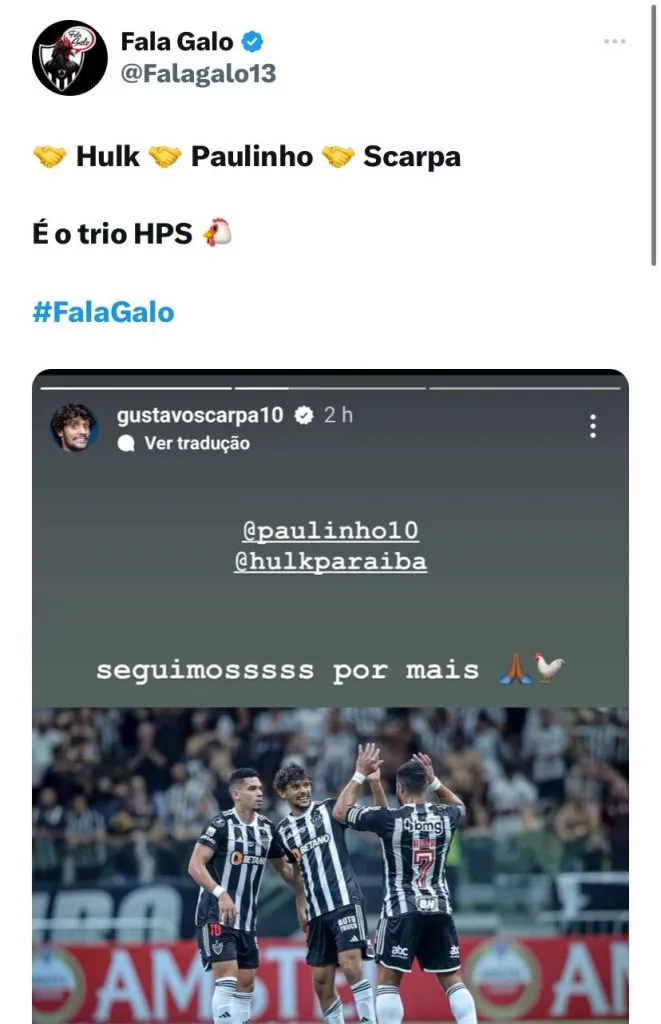The width and height of the screenshot is (661, 1024).
Task: Open the @Falagalo13 handle
Action: (x=198, y=74)
